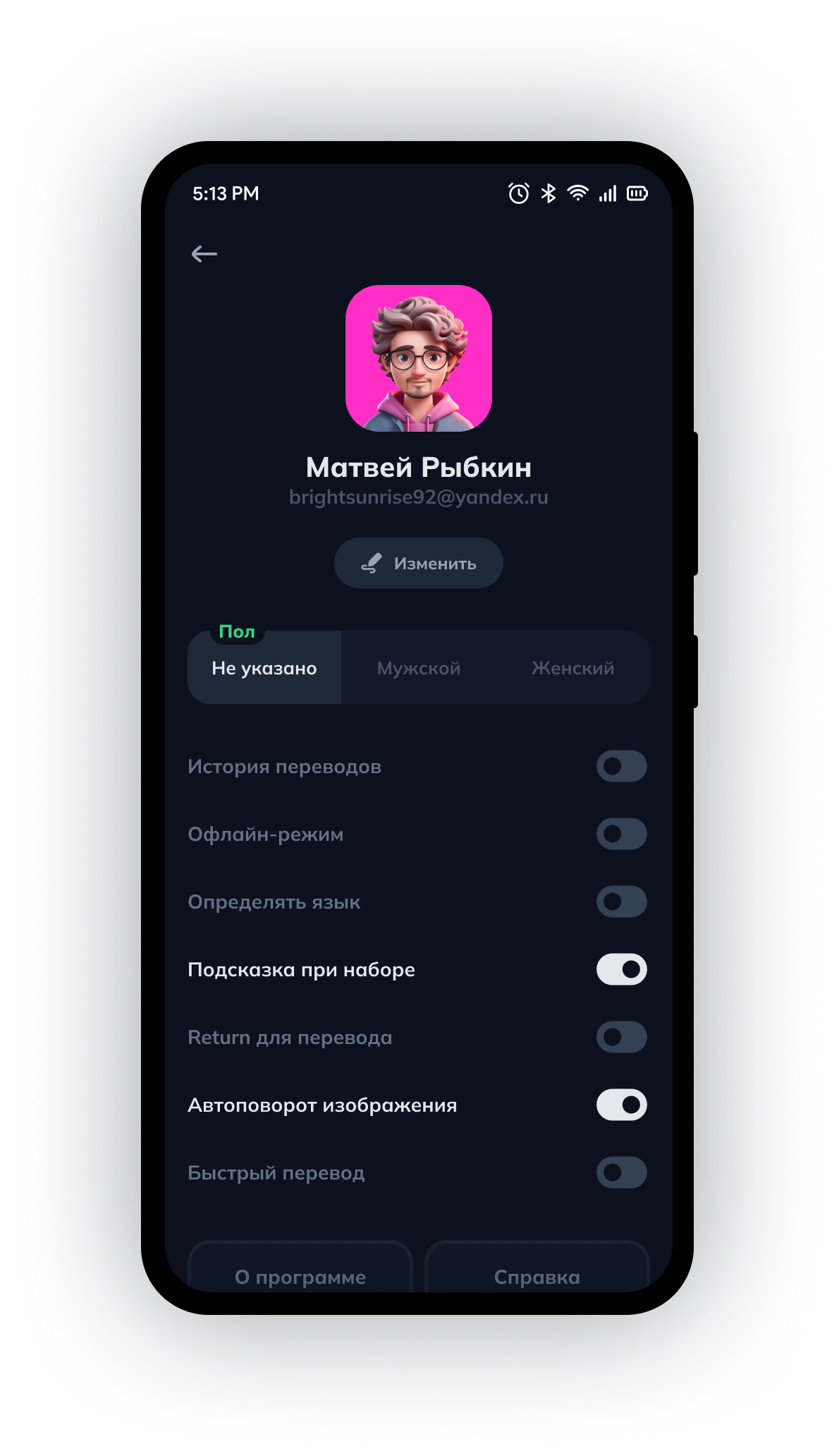
Task: Go back using the arrow icon
Action: (204, 254)
